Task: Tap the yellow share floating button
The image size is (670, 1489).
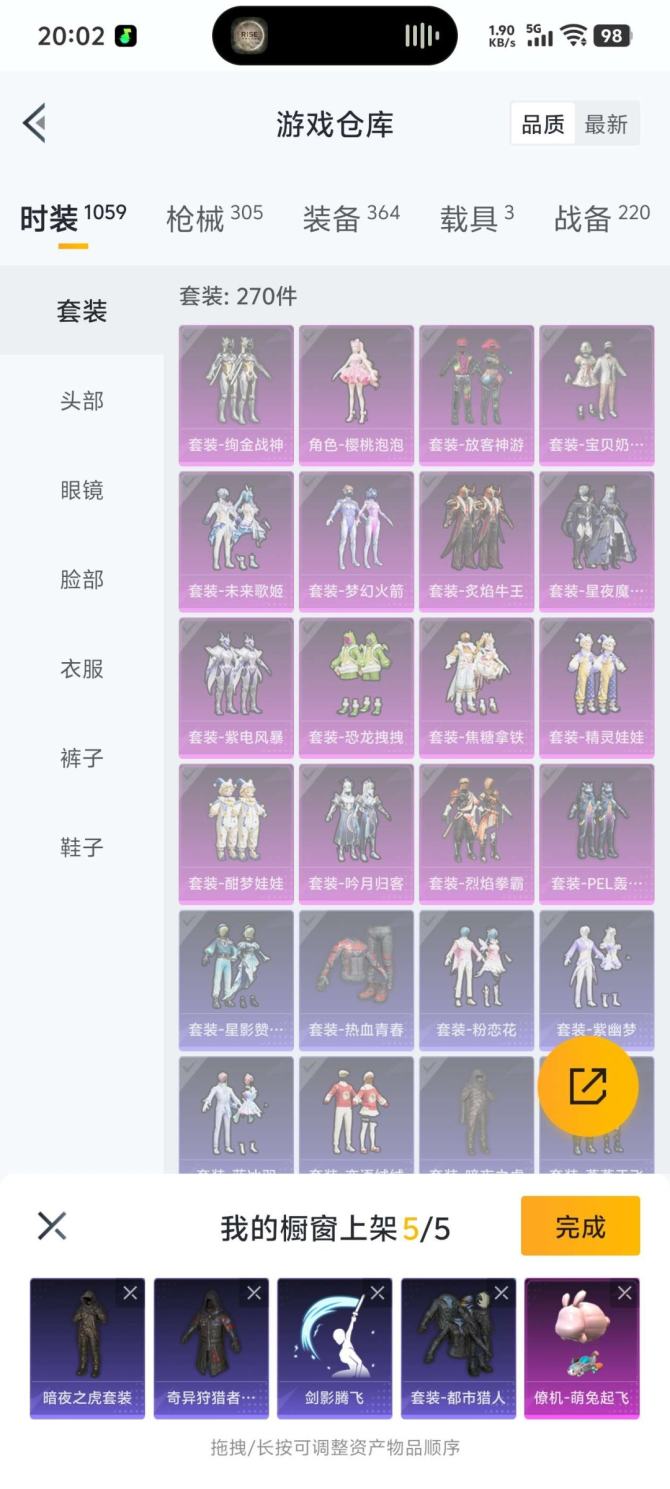Action: click(x=588, y=1086)
